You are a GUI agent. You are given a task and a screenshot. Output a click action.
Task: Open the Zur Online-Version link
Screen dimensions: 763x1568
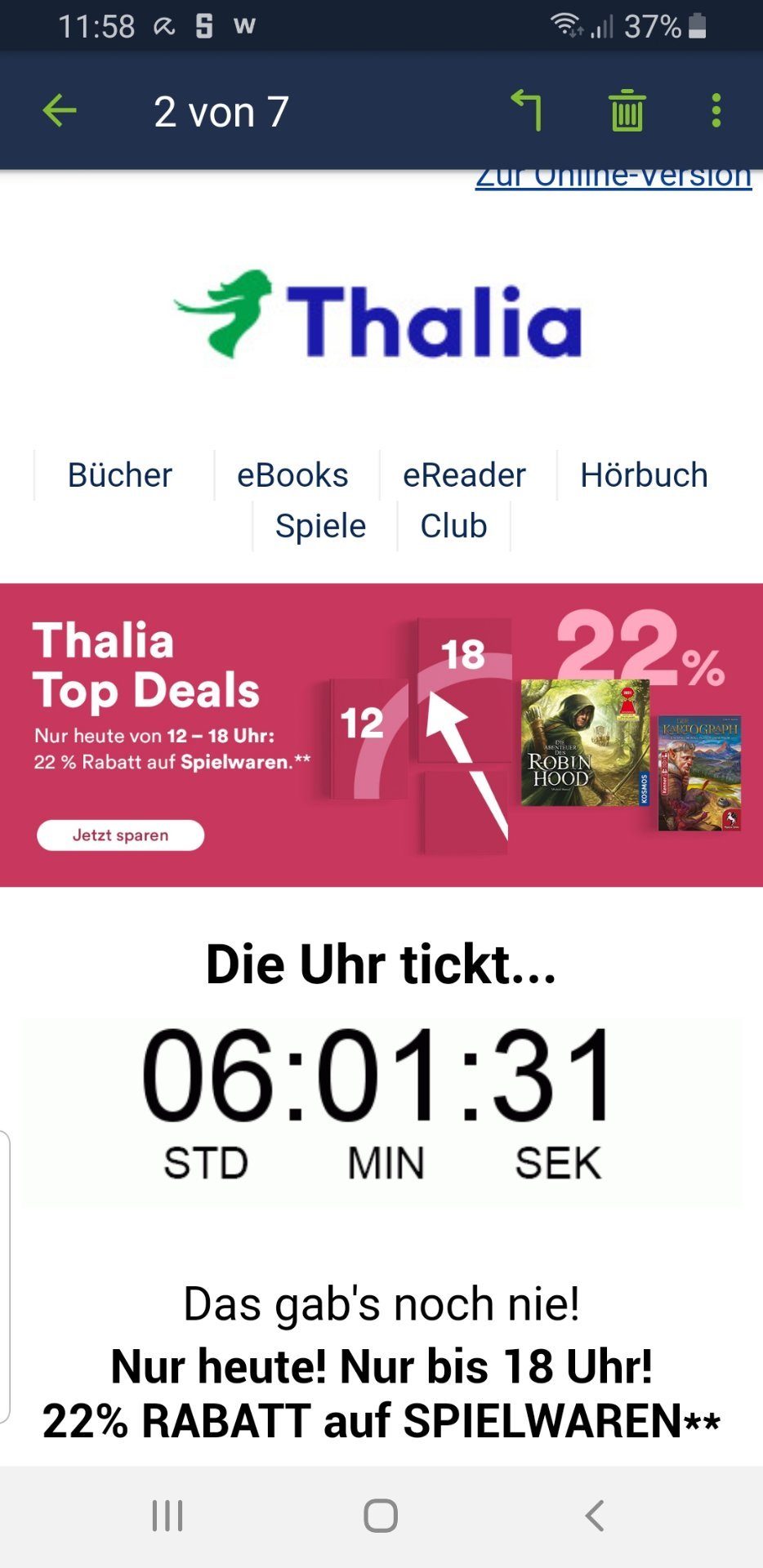pyautogui.click(x=614, y=177)
